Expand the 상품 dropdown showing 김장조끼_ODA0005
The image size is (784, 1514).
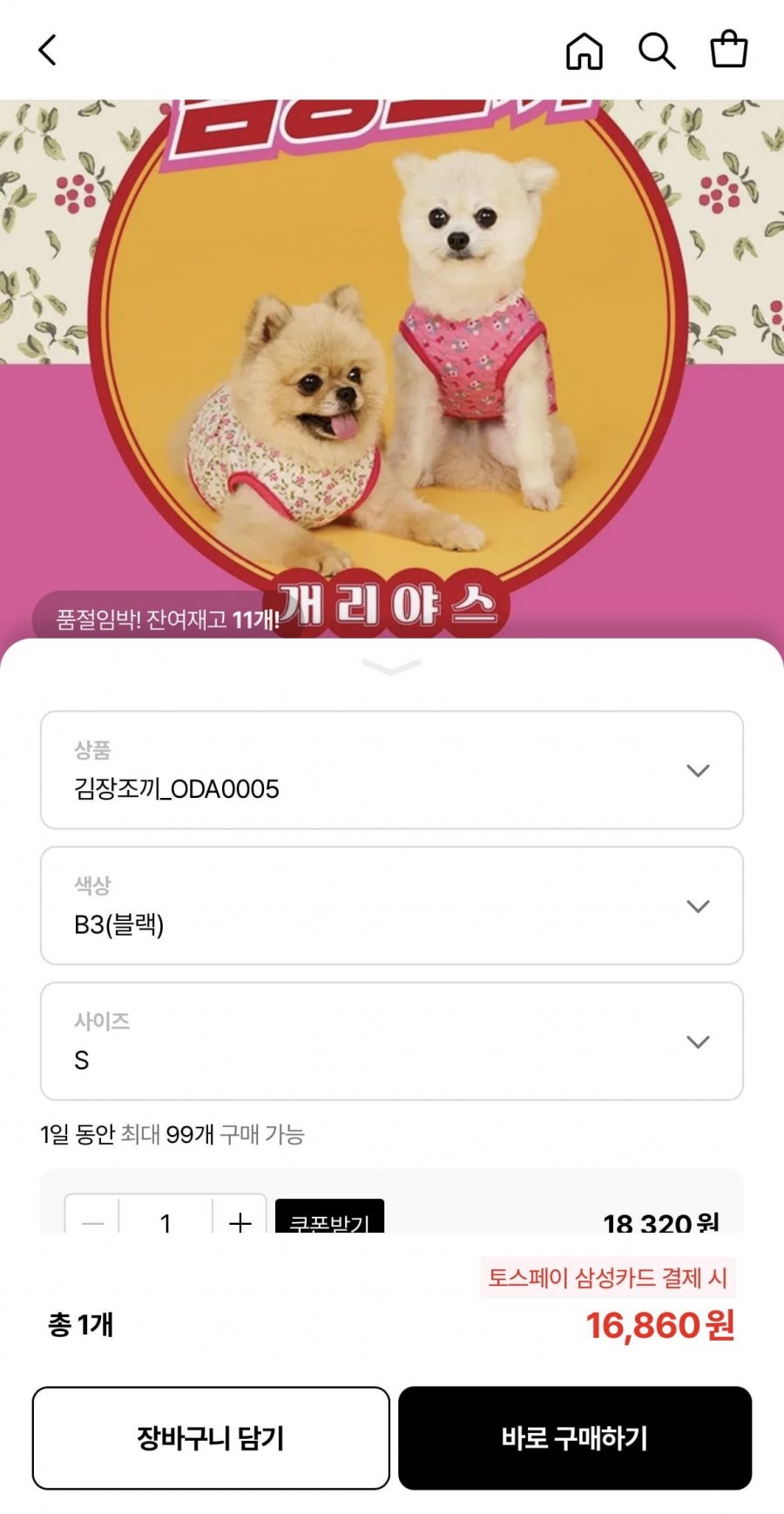pos(392,770)
